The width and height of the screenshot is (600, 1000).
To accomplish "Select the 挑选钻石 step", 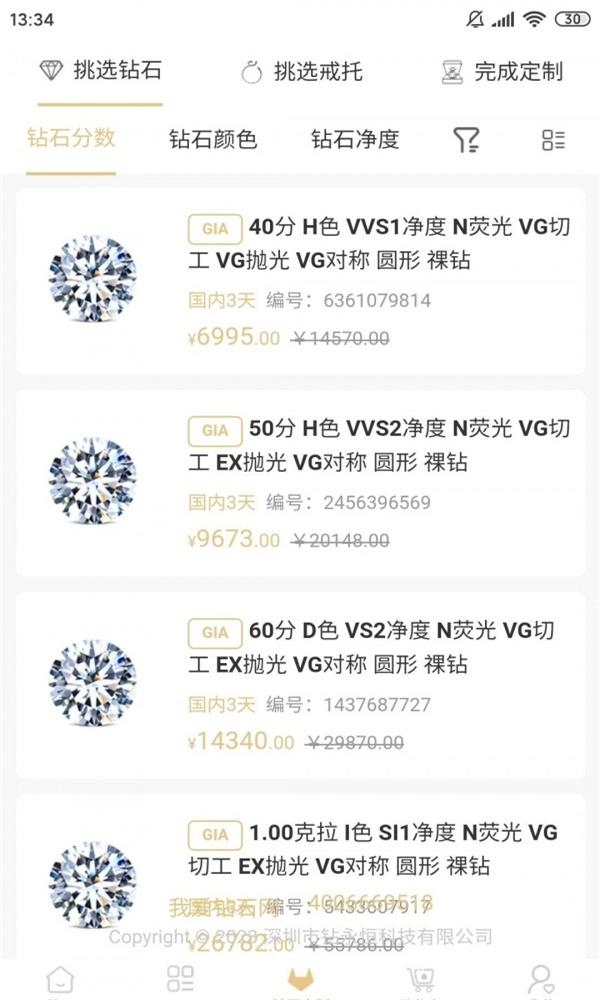I will coord(100,71).
